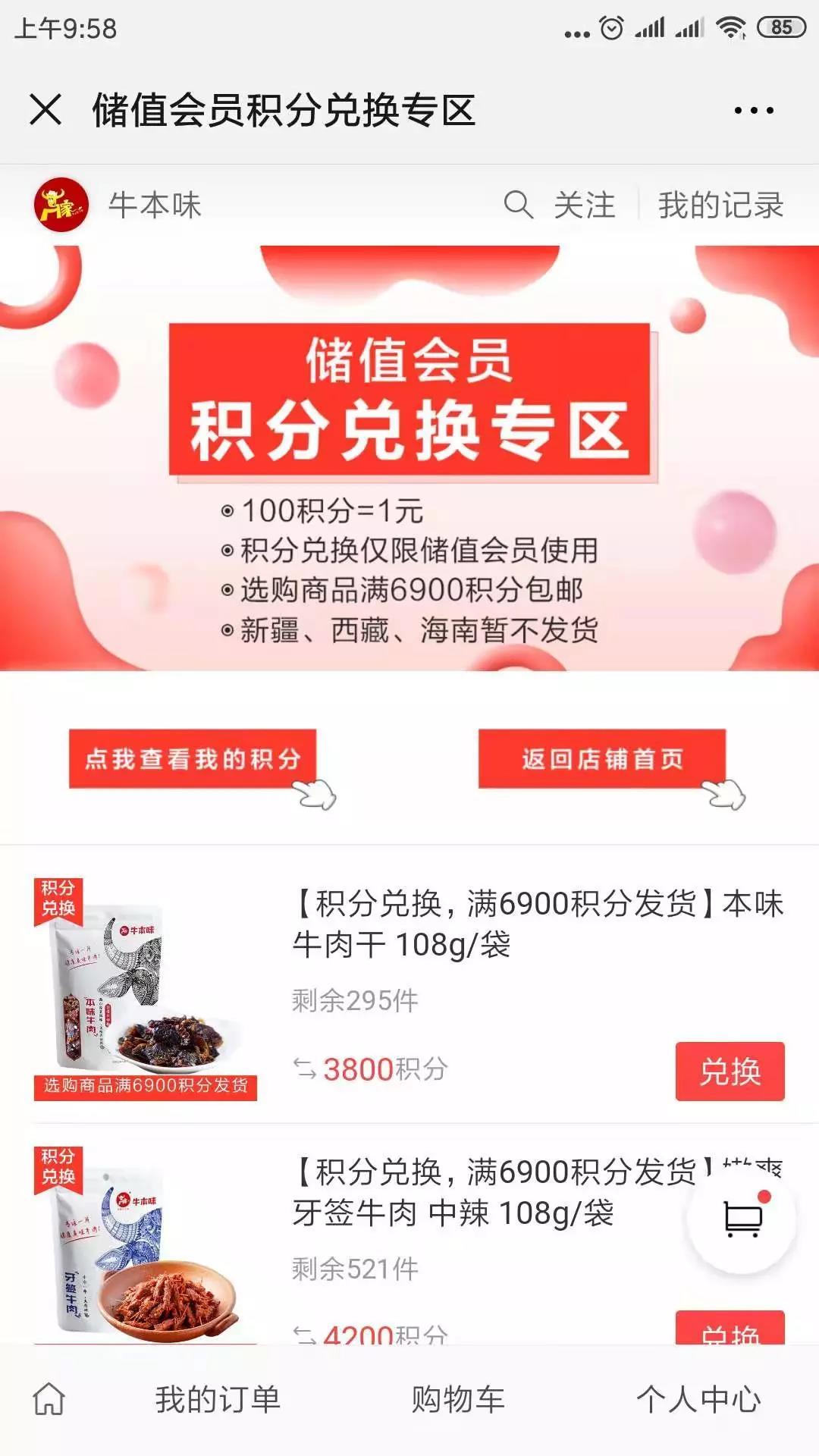
Task: Switch to 购物车 tab
Action: coord(458,1399)
